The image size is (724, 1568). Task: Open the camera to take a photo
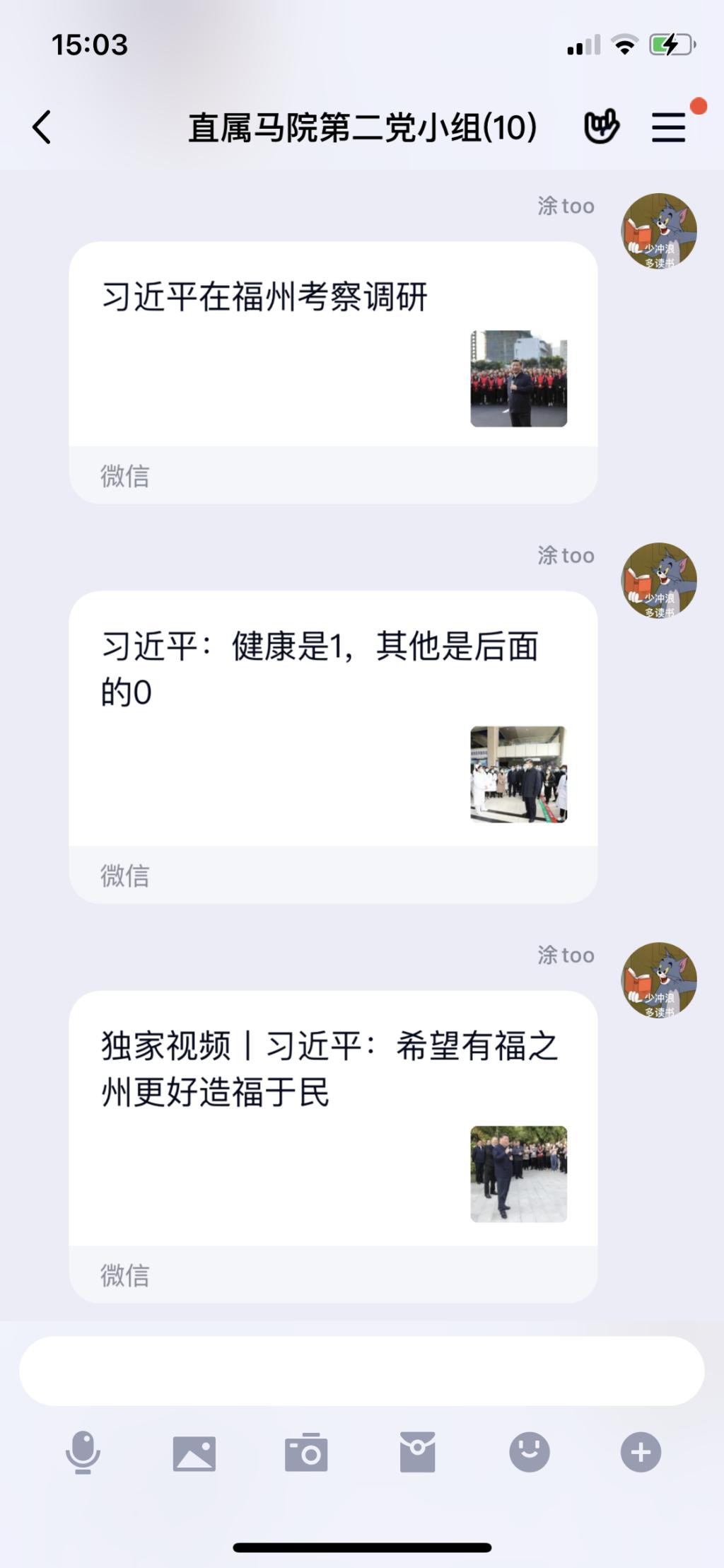click(306, 1453)
